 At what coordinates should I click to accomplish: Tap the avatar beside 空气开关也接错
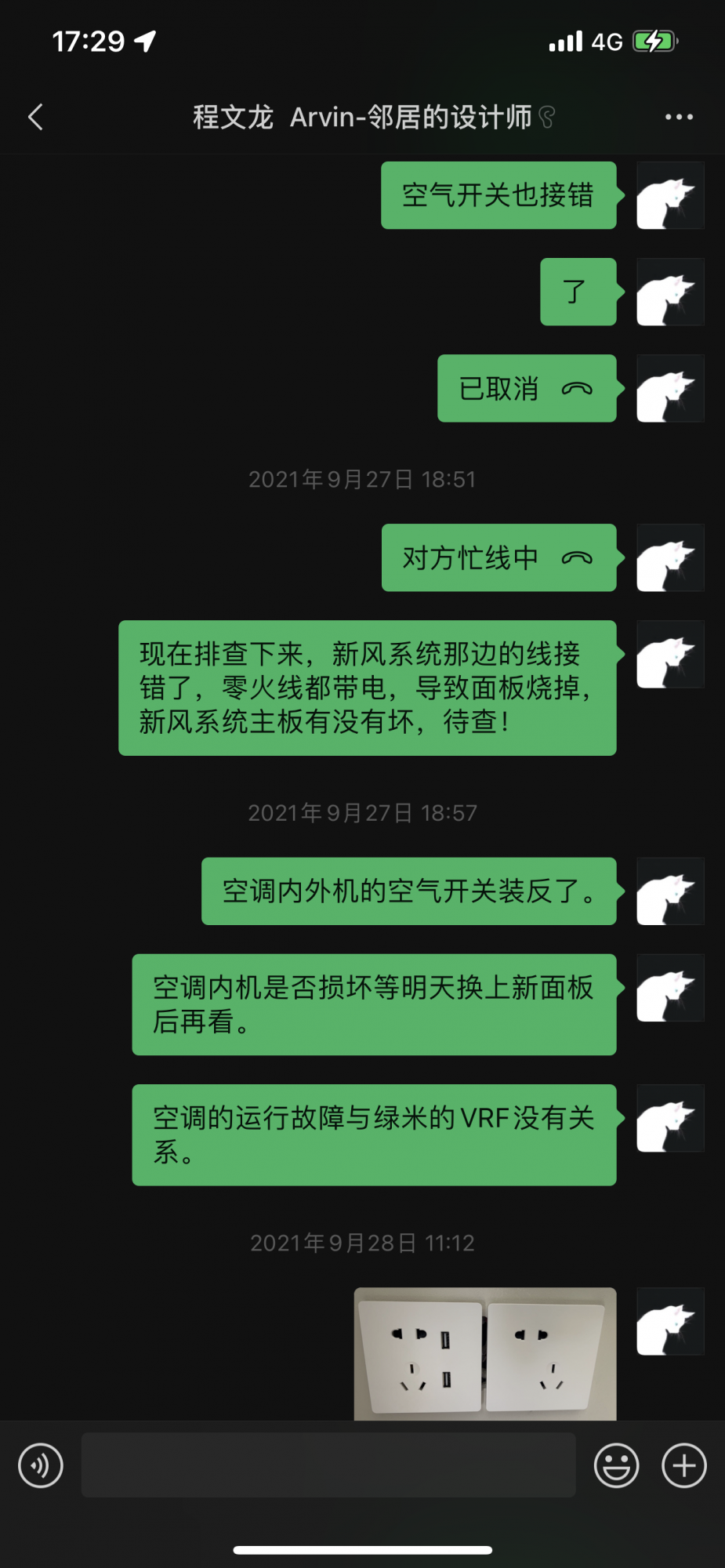[670, 195]
